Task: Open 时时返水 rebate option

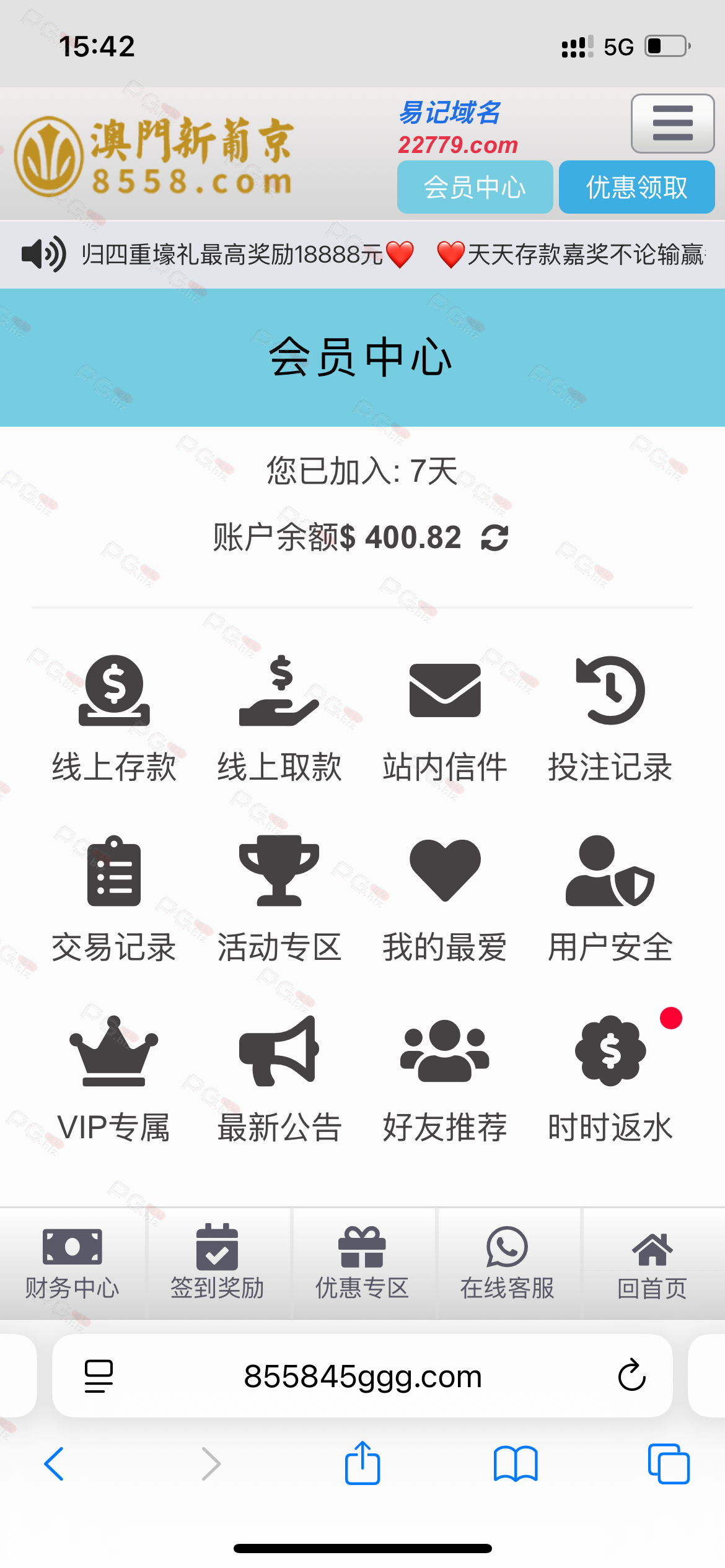Action: point(610,1079)
